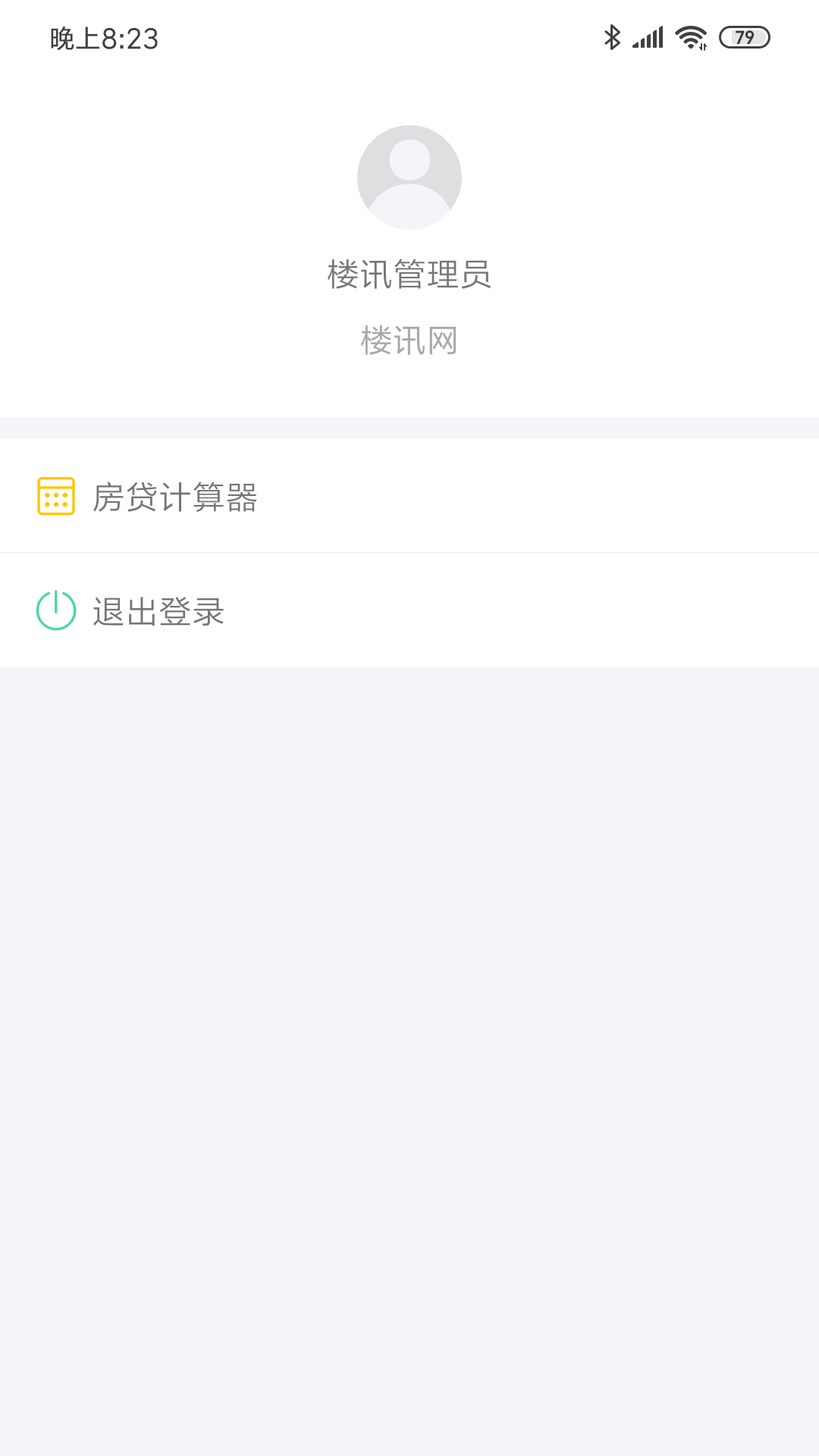
Task: Tap the 楼讯管理员 username text
Action: point(409,275)
